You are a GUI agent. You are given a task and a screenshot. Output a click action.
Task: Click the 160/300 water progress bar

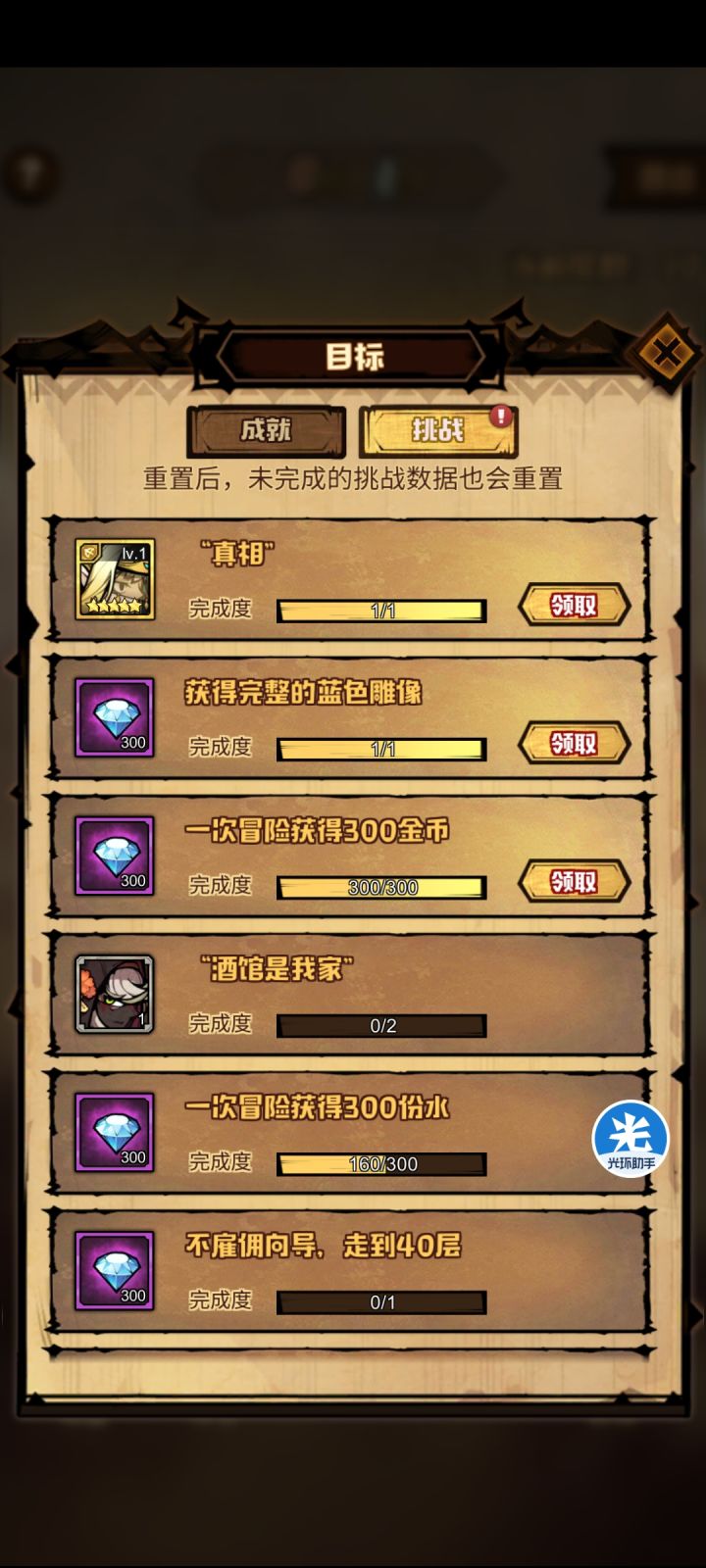coord(380,1163)
